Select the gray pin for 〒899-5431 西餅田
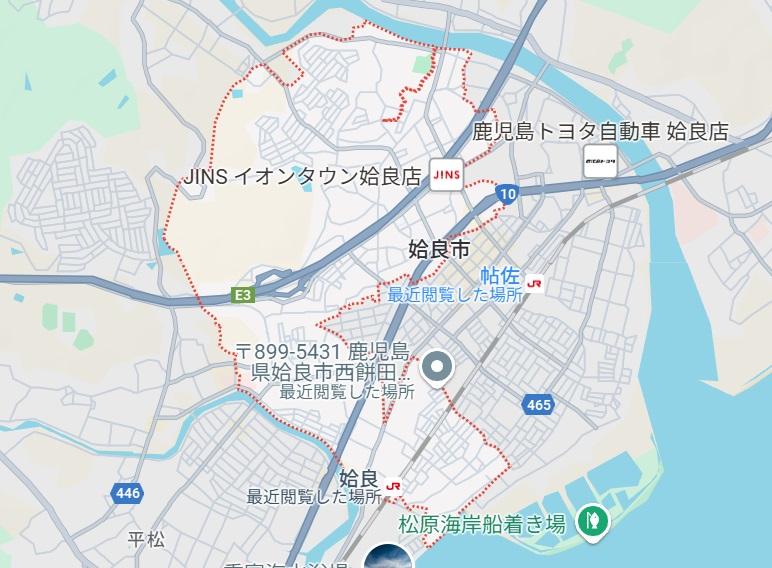Image resolution: width=772 pixels, height=568 pixels. 436,368
